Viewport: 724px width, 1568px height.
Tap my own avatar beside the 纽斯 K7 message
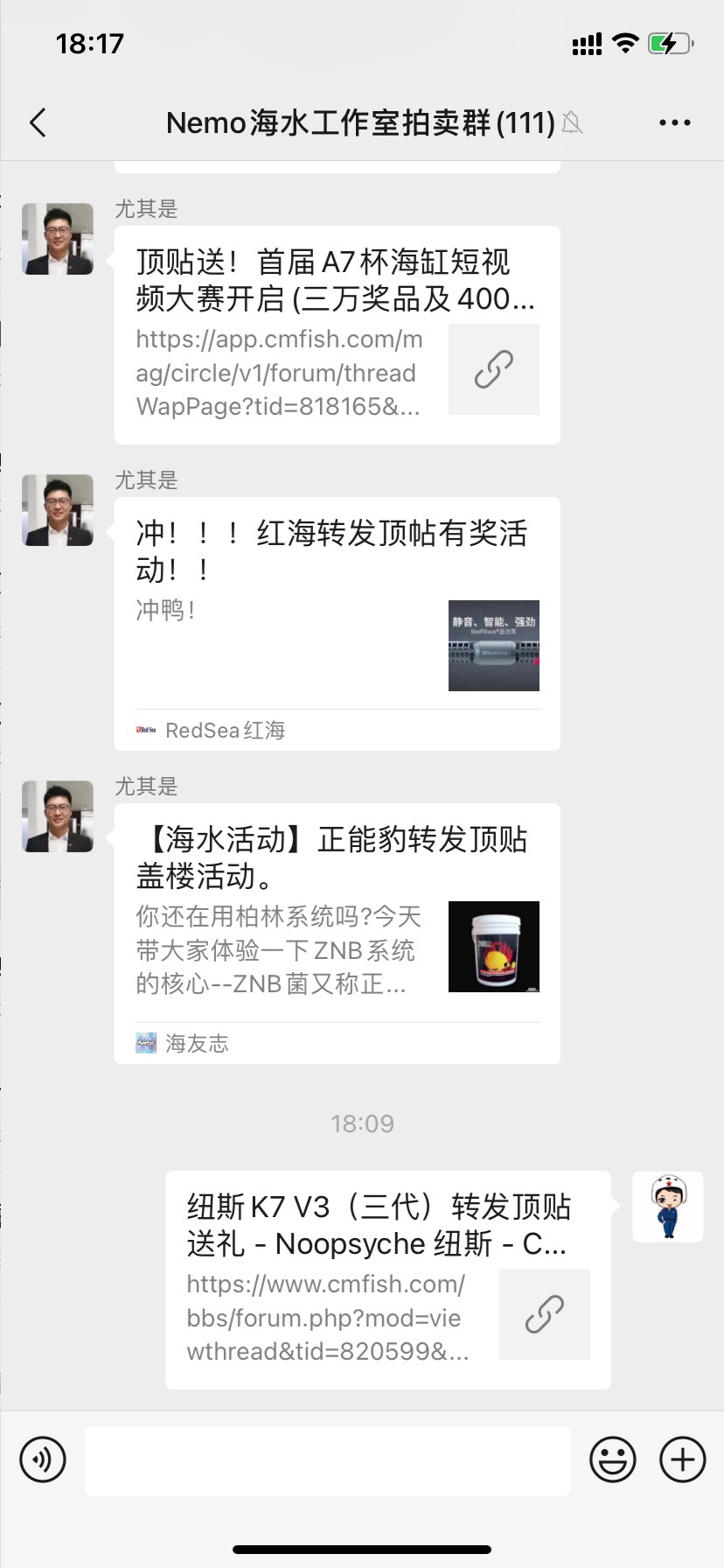point(668,1207)
